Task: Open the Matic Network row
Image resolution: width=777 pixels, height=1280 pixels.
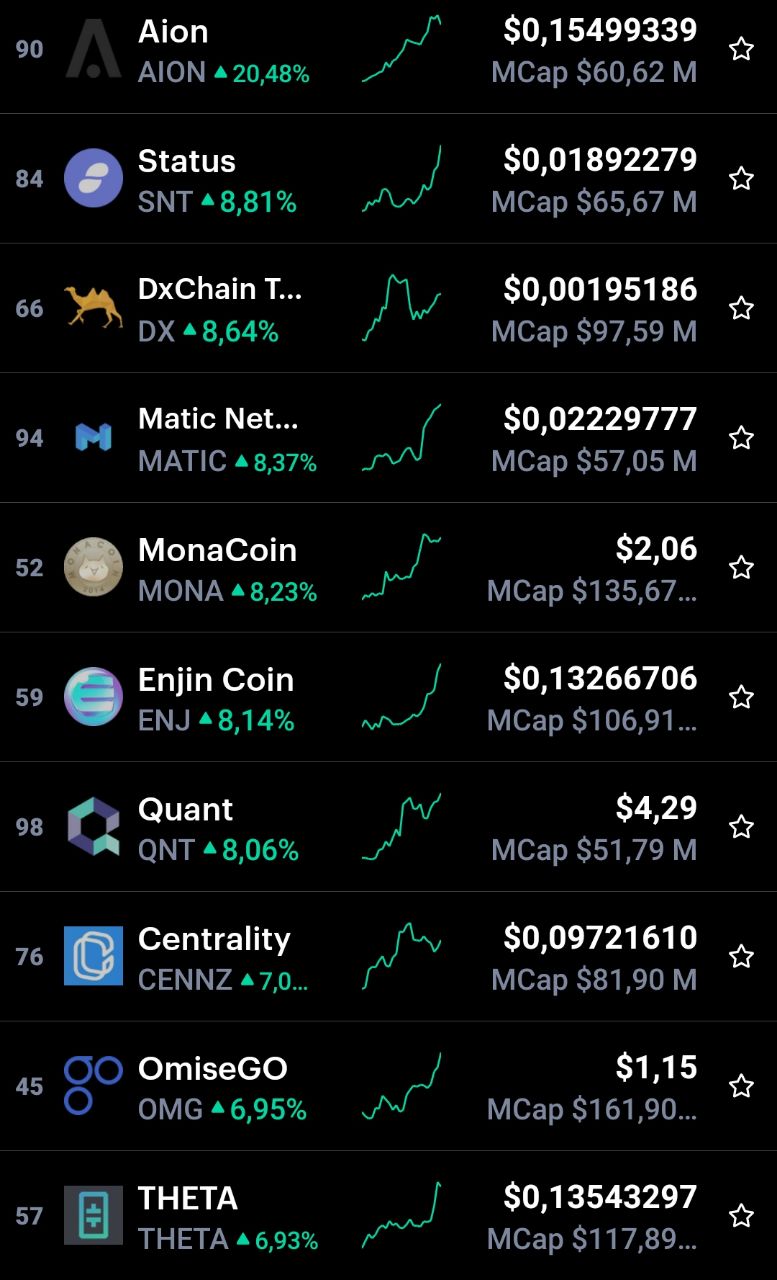Action: 388,438
